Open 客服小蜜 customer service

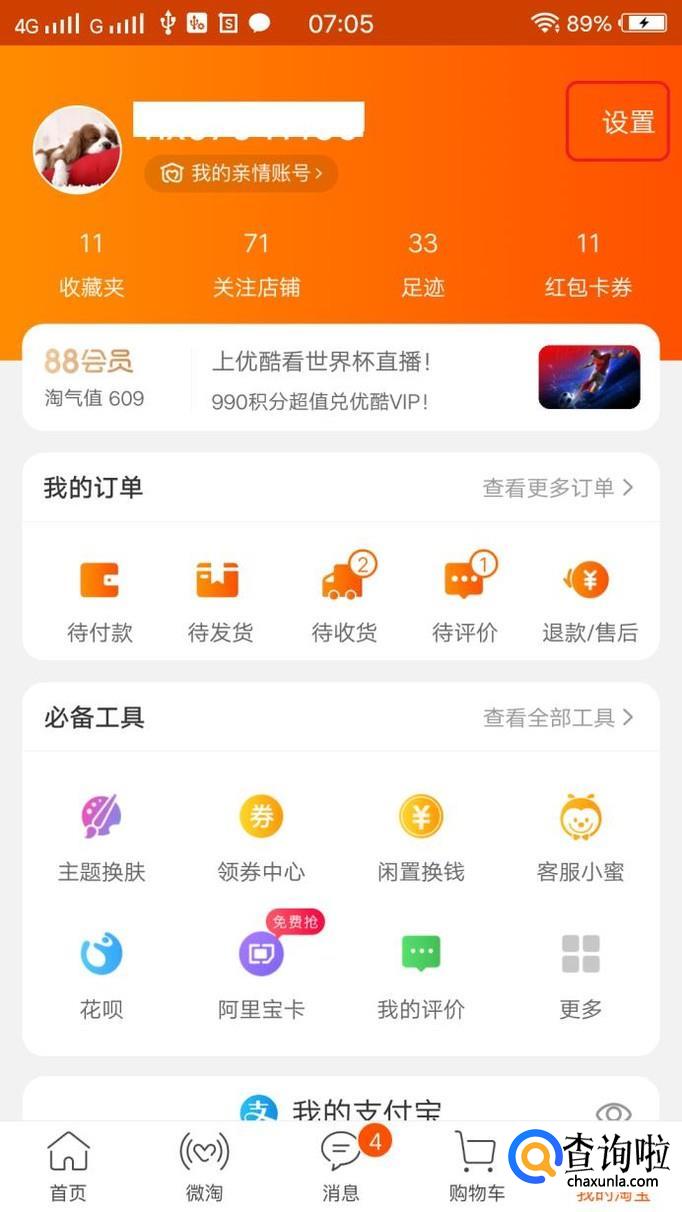tap(580, 838)
